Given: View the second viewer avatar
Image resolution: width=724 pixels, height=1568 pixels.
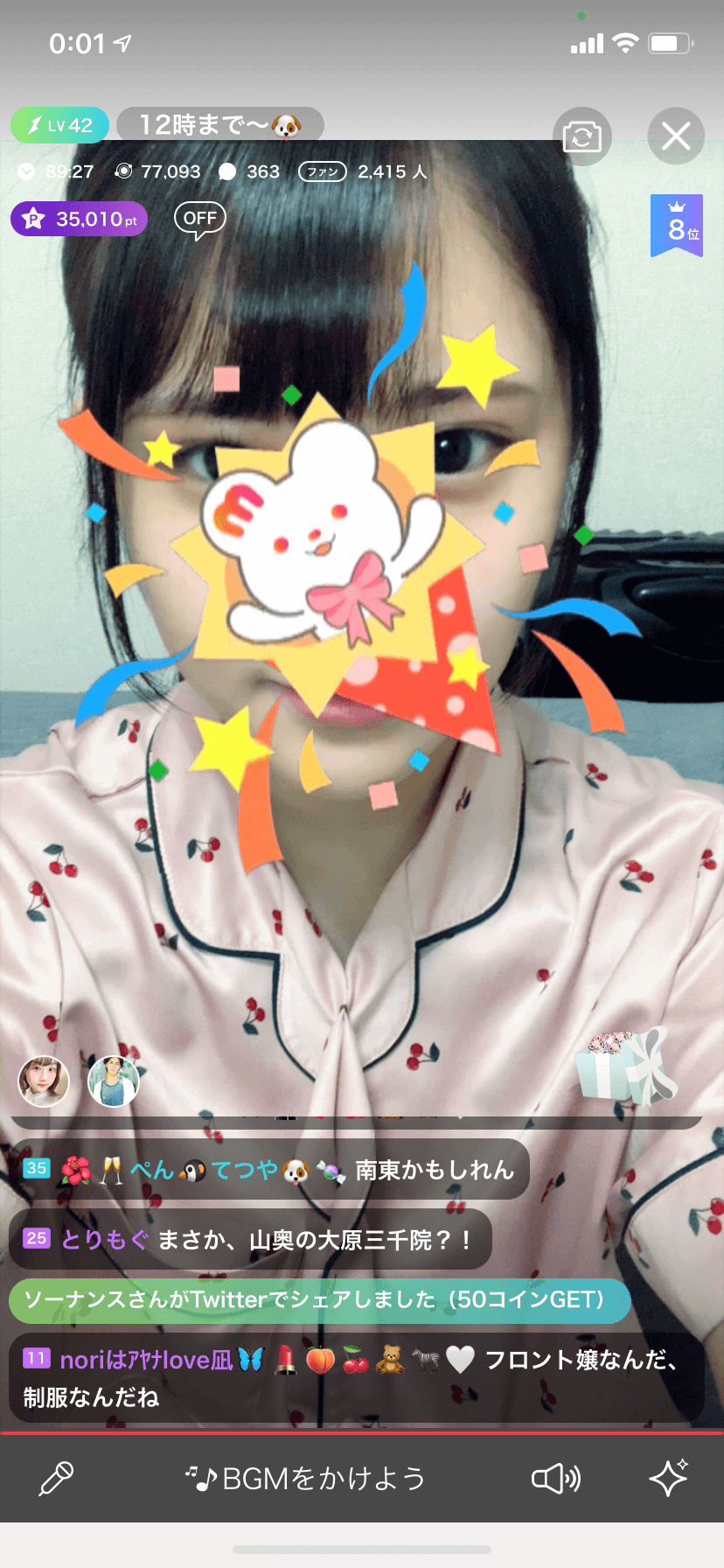Looking at the screenshot, I should click(x=114, y=1081).
